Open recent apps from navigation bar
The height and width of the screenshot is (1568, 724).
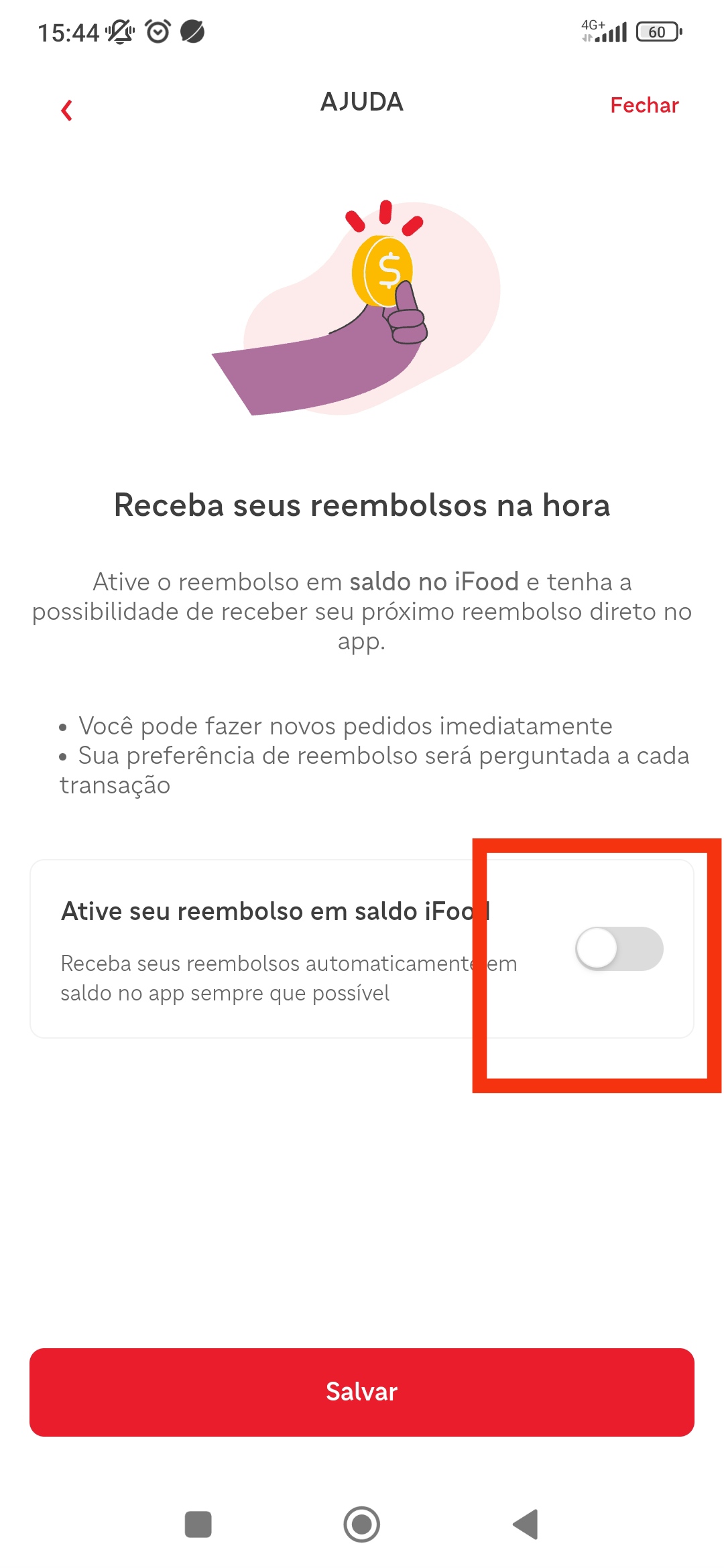198,1524
